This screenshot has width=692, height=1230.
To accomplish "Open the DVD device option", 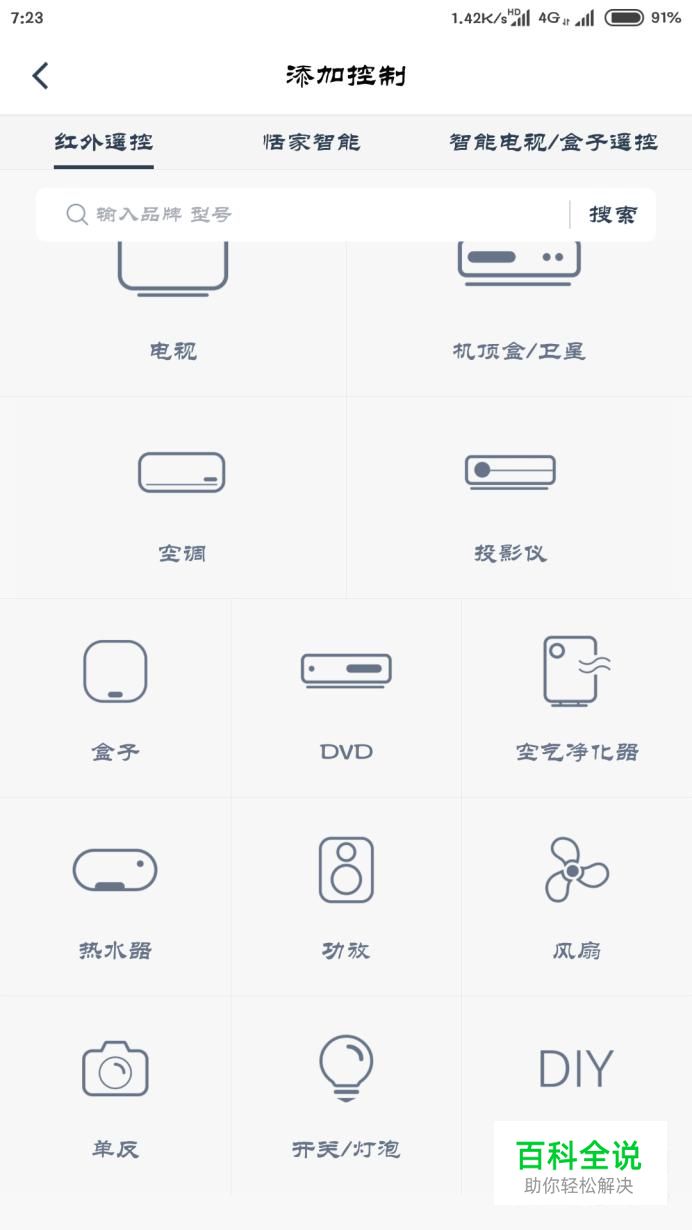I will click(x=346, y=698).
